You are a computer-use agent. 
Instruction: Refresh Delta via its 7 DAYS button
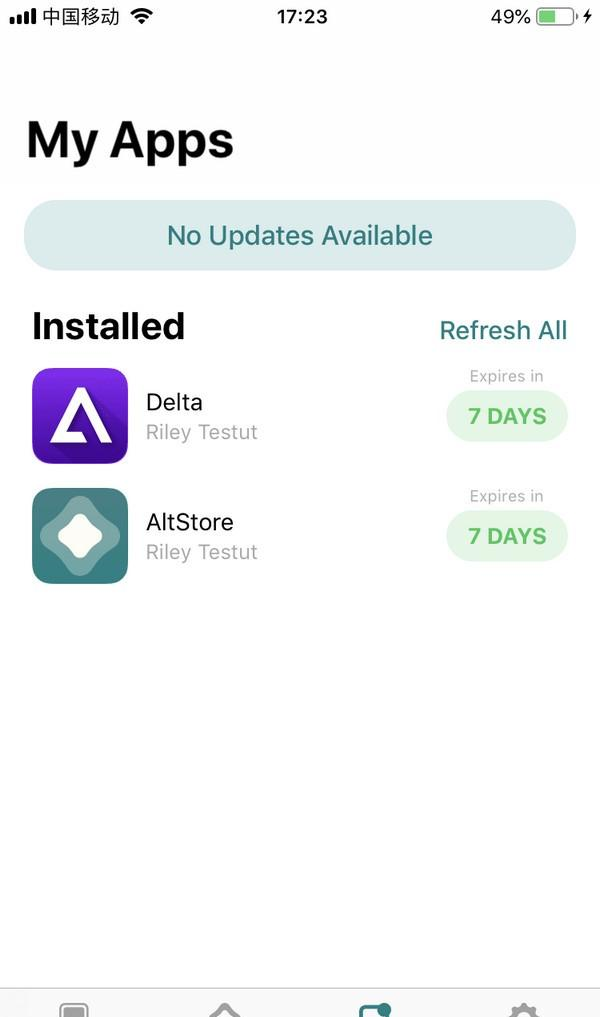(x=506, y=416)
